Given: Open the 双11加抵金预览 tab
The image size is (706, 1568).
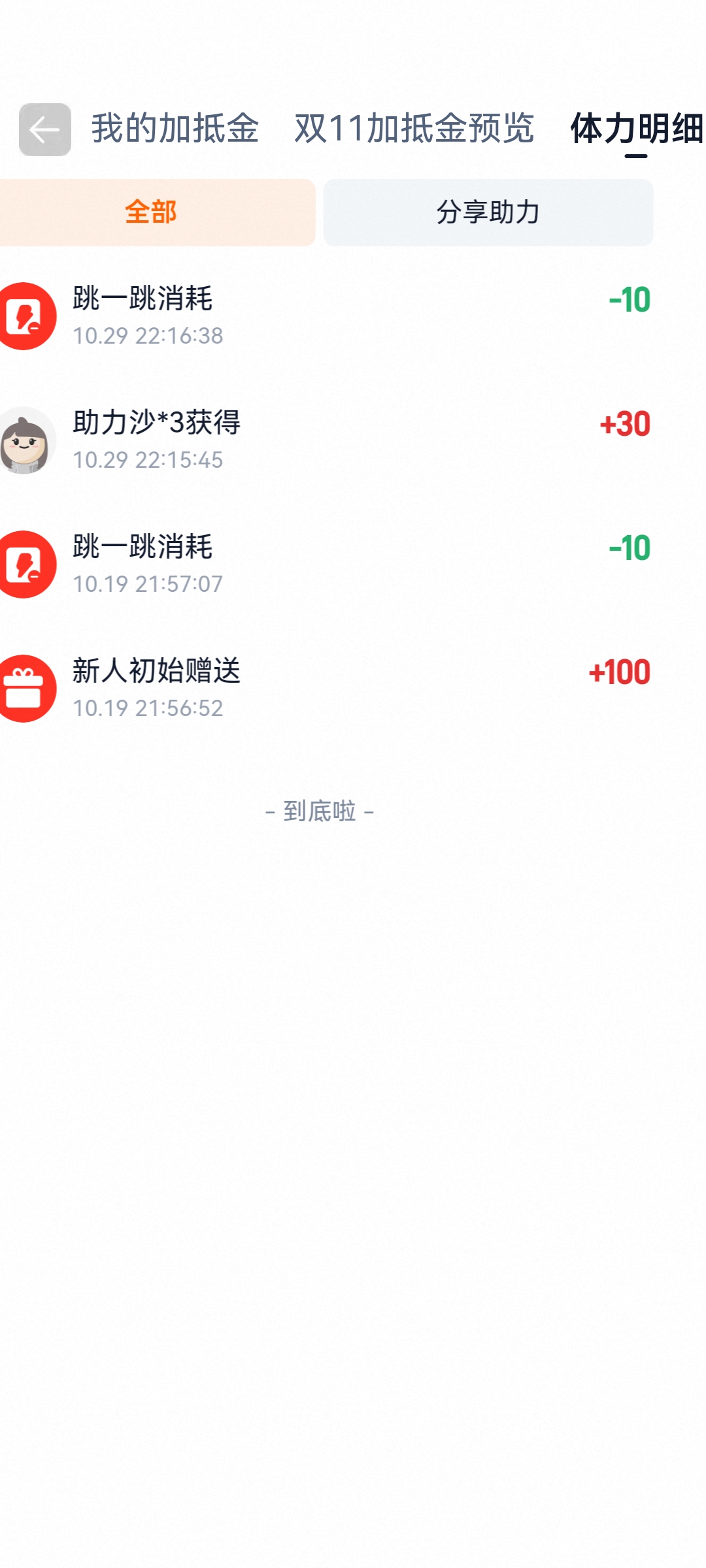Looking at the screenshot, I should tap(414, 128).
